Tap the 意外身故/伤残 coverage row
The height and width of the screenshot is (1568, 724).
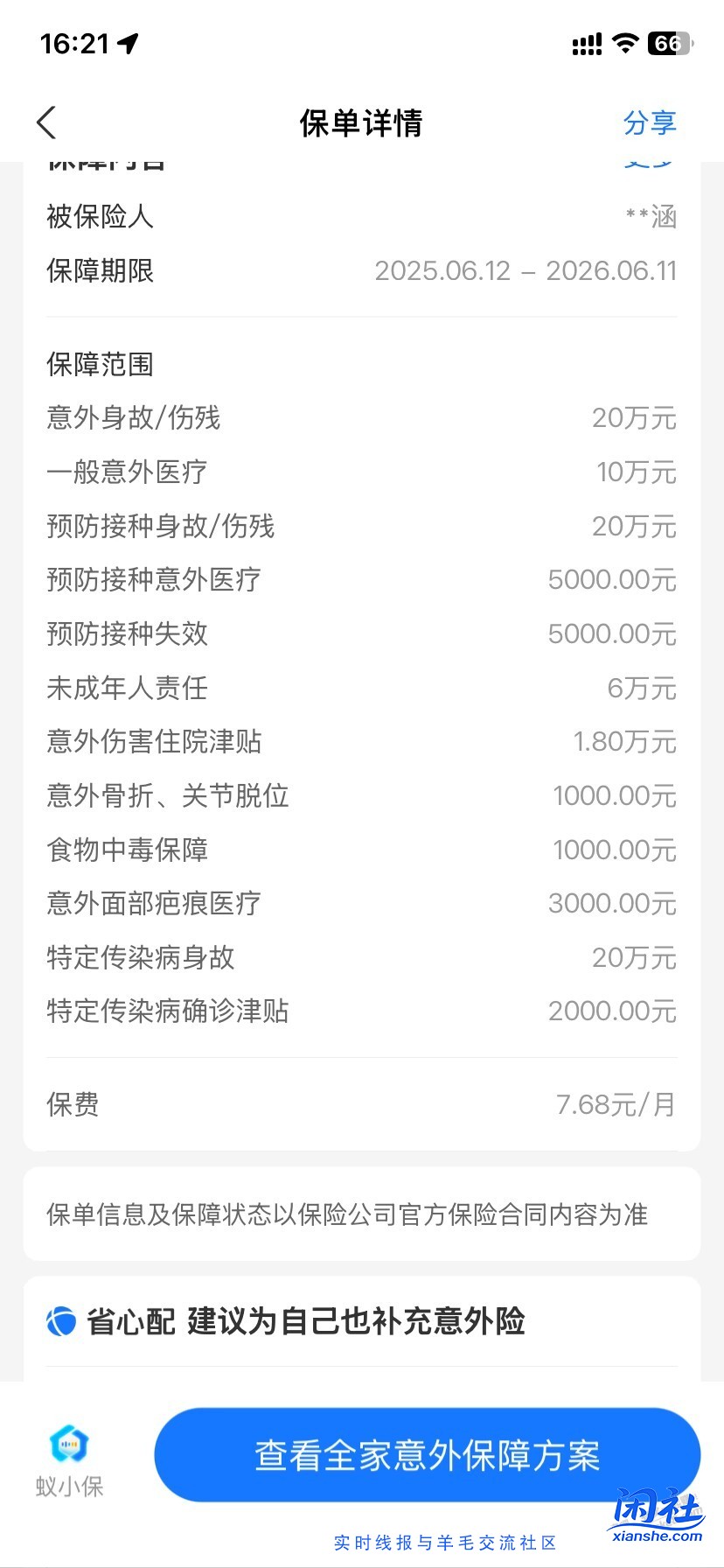click(362, 418)
